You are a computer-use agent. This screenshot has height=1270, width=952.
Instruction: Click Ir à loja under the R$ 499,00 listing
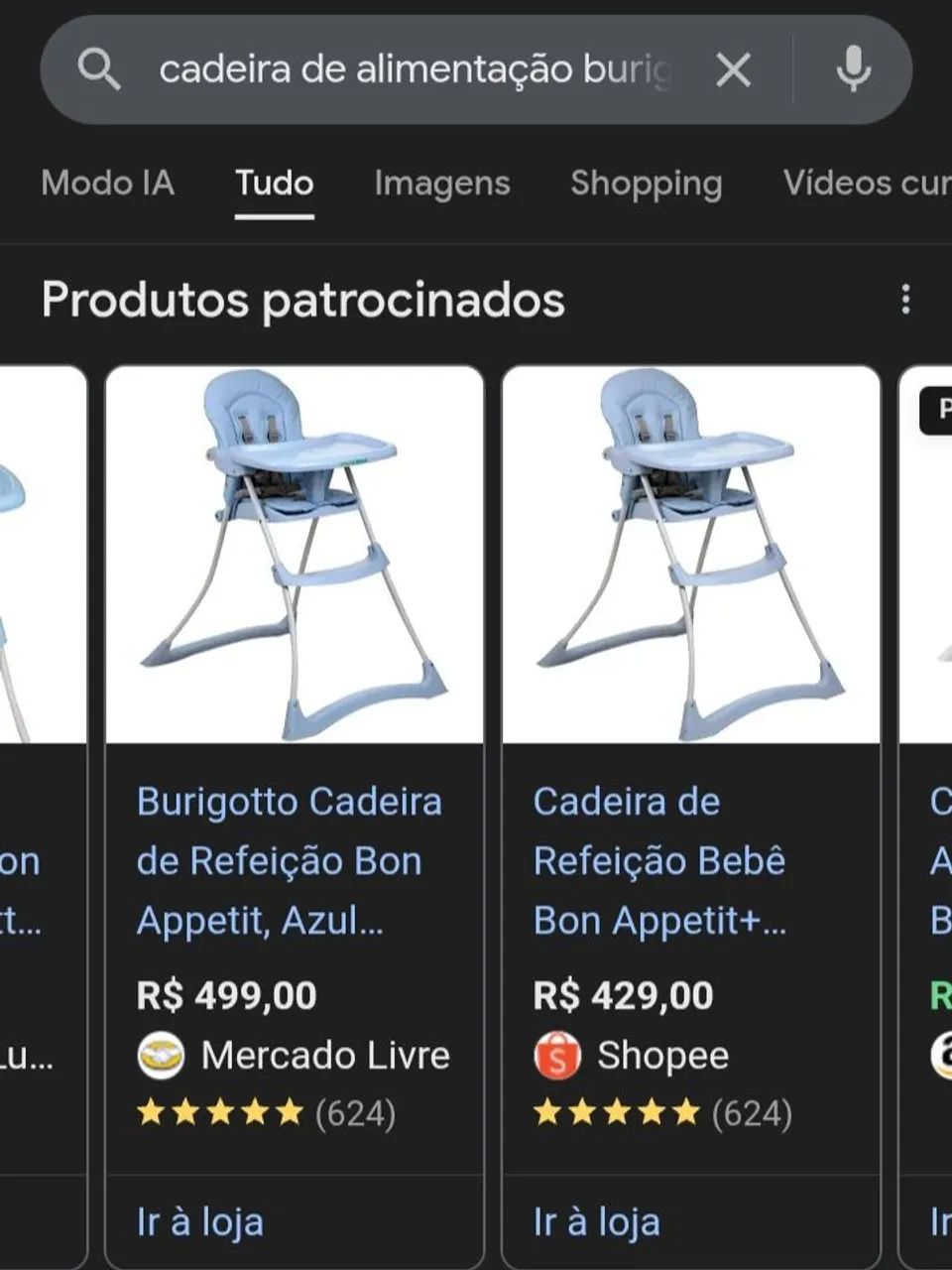tap(197, 1221)
